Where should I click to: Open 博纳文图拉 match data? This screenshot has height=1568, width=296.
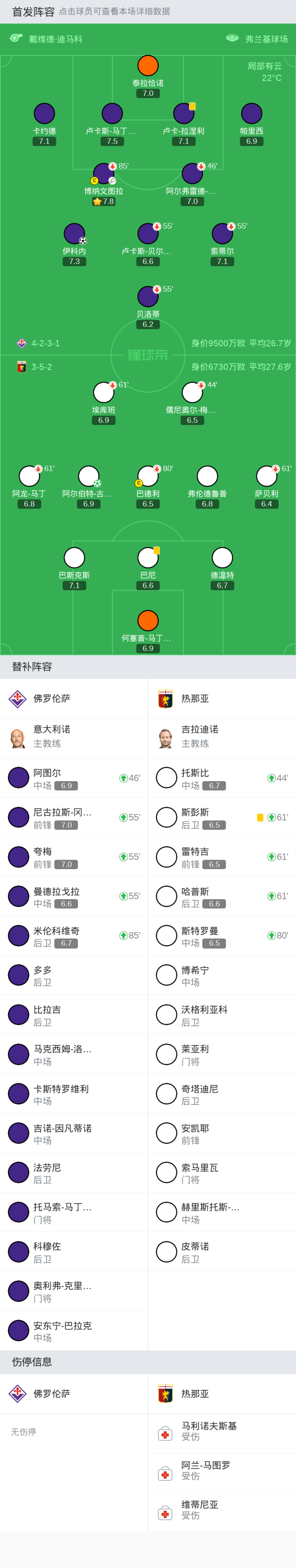(103, 174)
